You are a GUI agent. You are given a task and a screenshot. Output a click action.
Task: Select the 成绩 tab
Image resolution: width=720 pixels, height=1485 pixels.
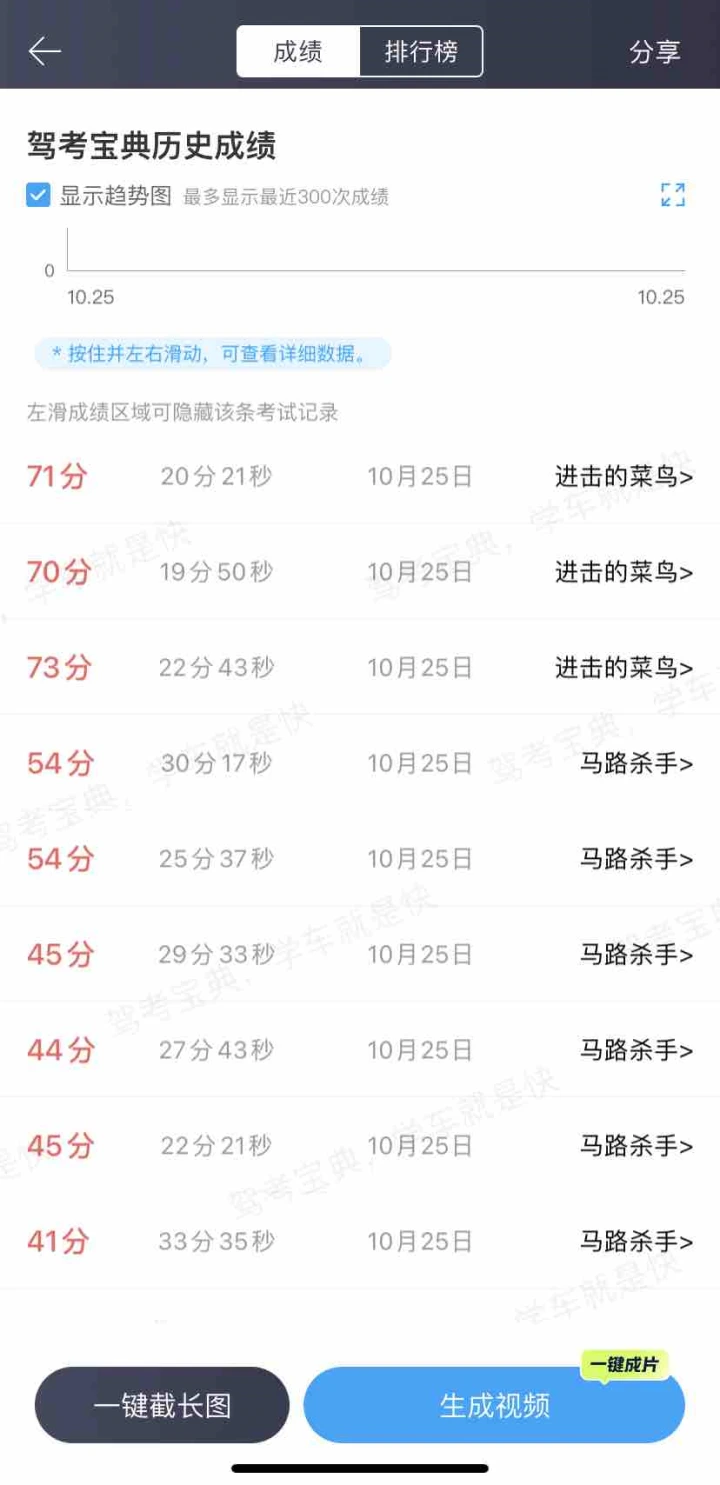(298, 52)
